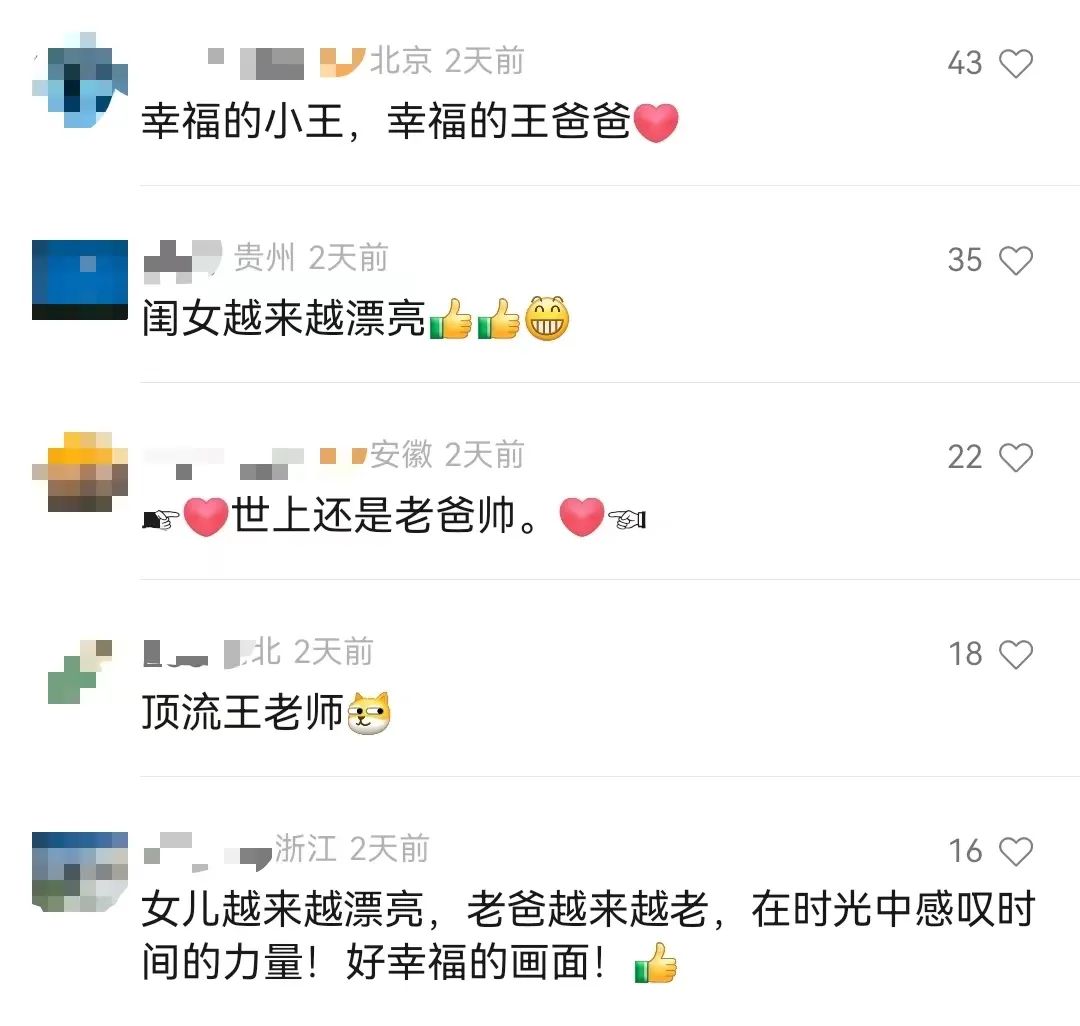Like the comment "世上还是老爸帅"
This screenshot has height=1026, width=1080.
[1016, 458]
